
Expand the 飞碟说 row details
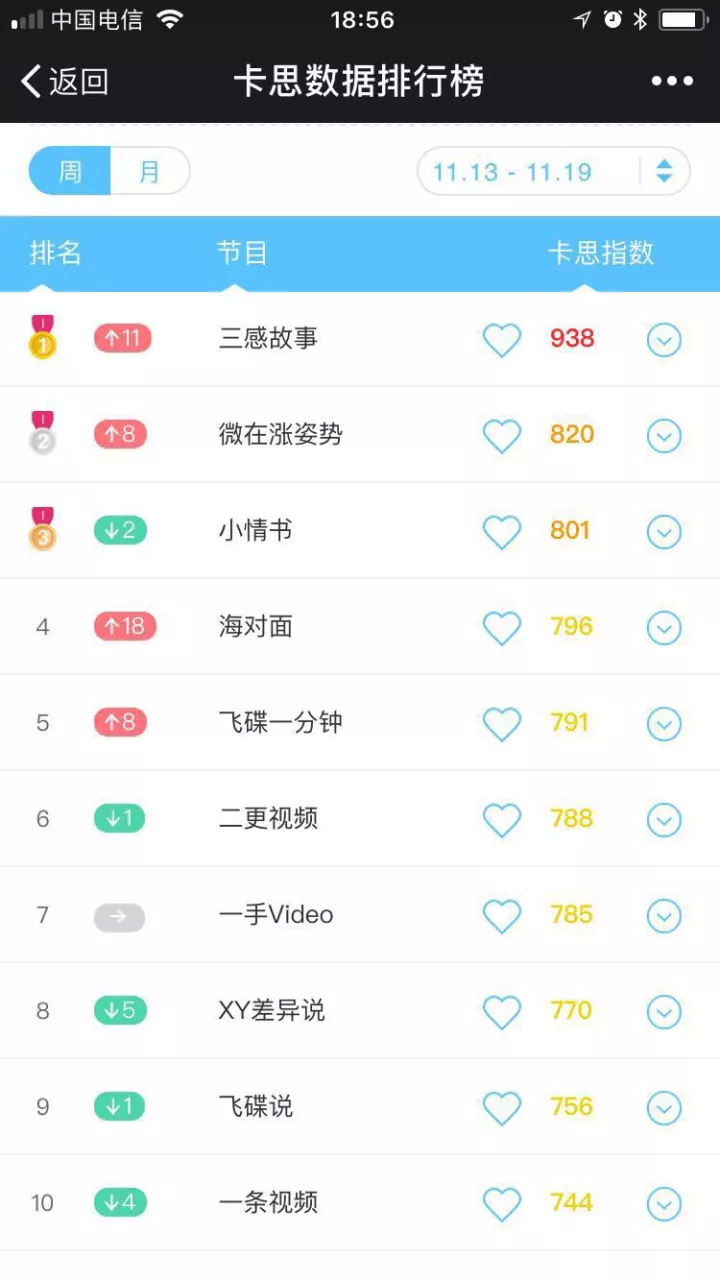click(664, 1108)
